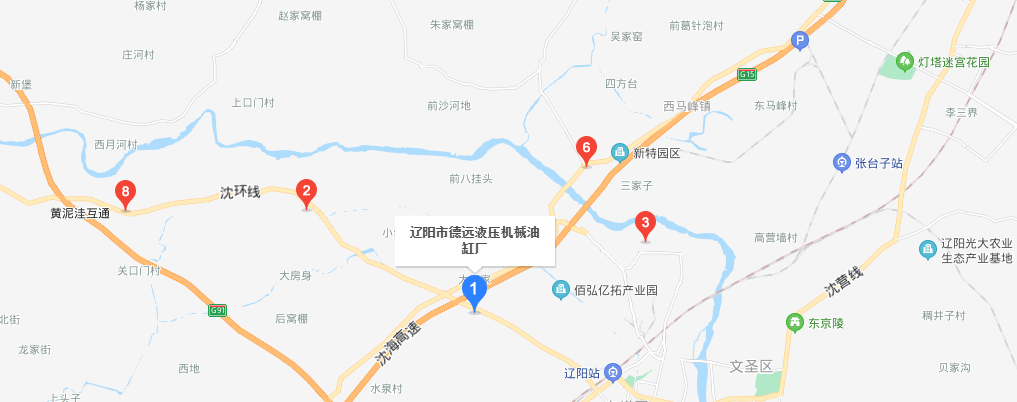Select red map marker number 6
This screenshot has height=402, width=1017.
pyautogui.click(x=587, y=149)
